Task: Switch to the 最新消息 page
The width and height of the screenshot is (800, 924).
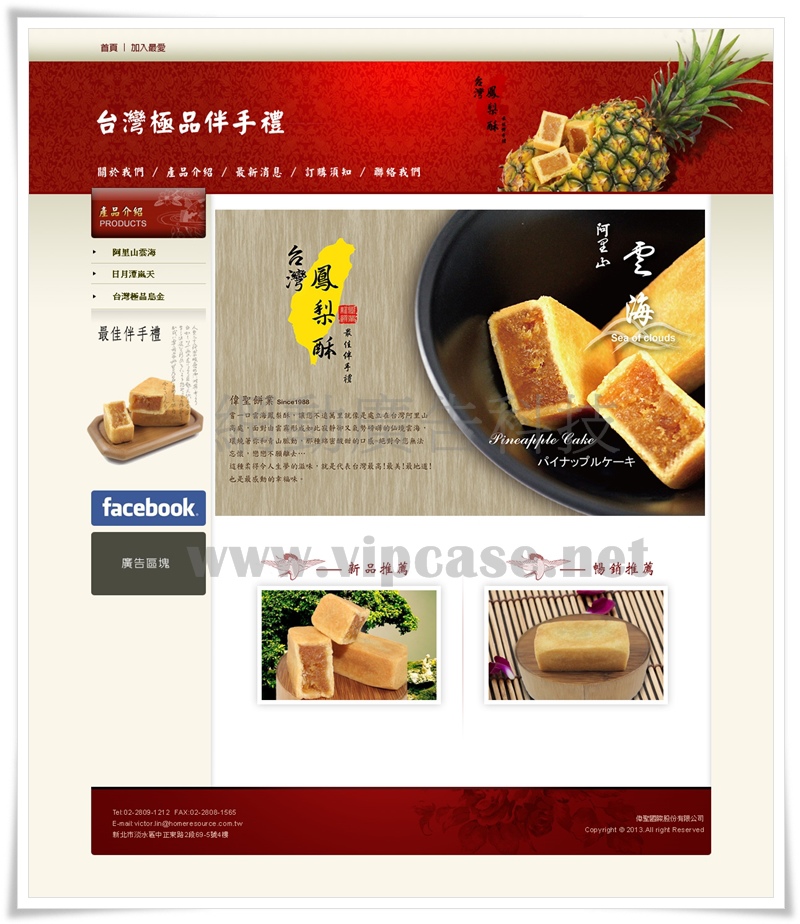Action: 259,172
